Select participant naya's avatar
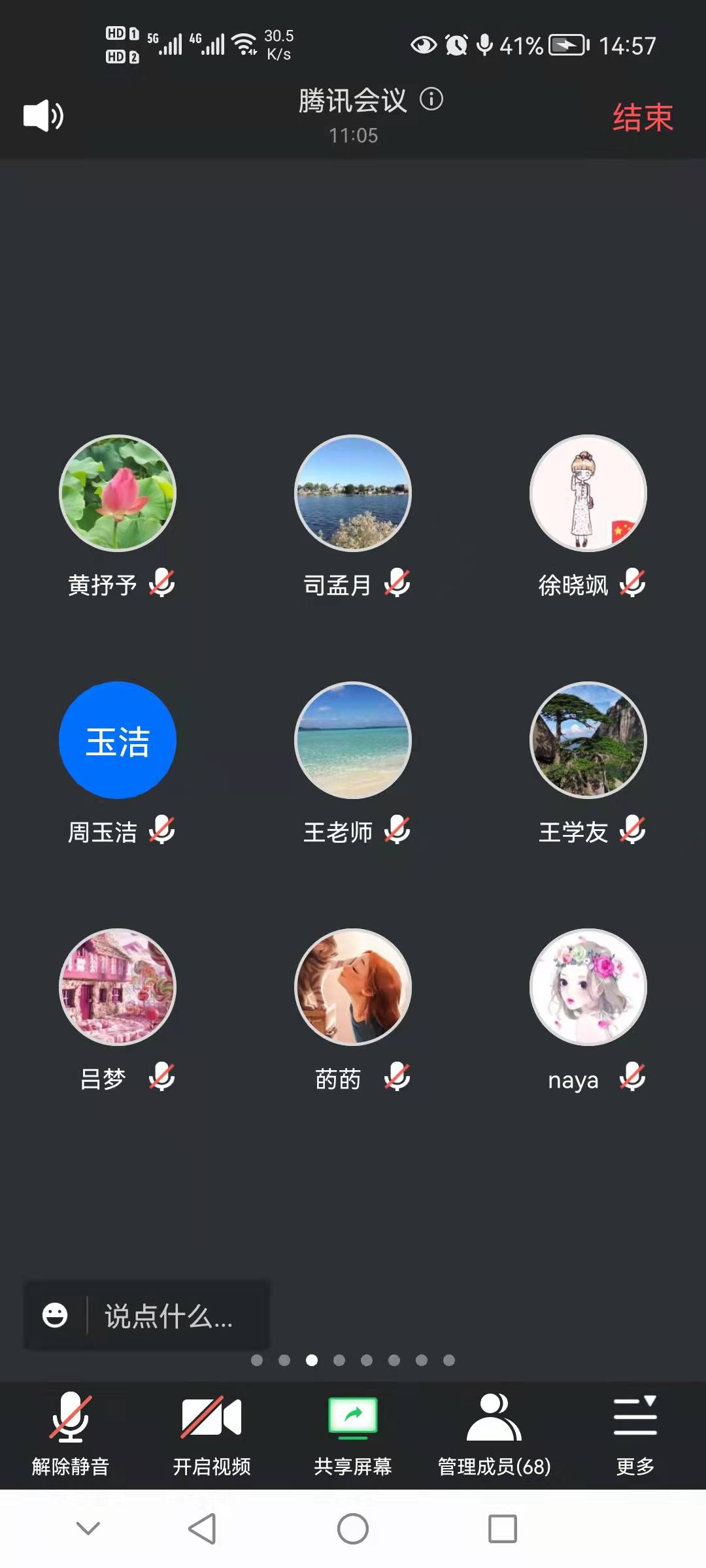The height and width of the screenshot is (1568, 706). pyautogui.click(x=588, y=987)
